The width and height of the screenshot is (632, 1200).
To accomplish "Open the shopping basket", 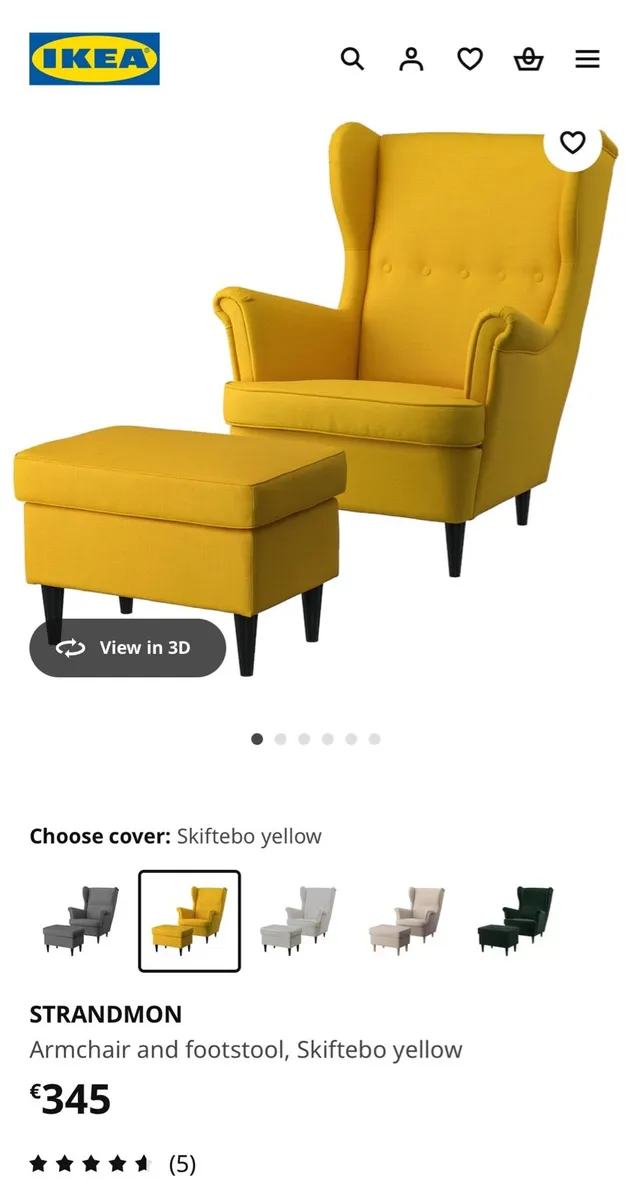I will [528, 59].
